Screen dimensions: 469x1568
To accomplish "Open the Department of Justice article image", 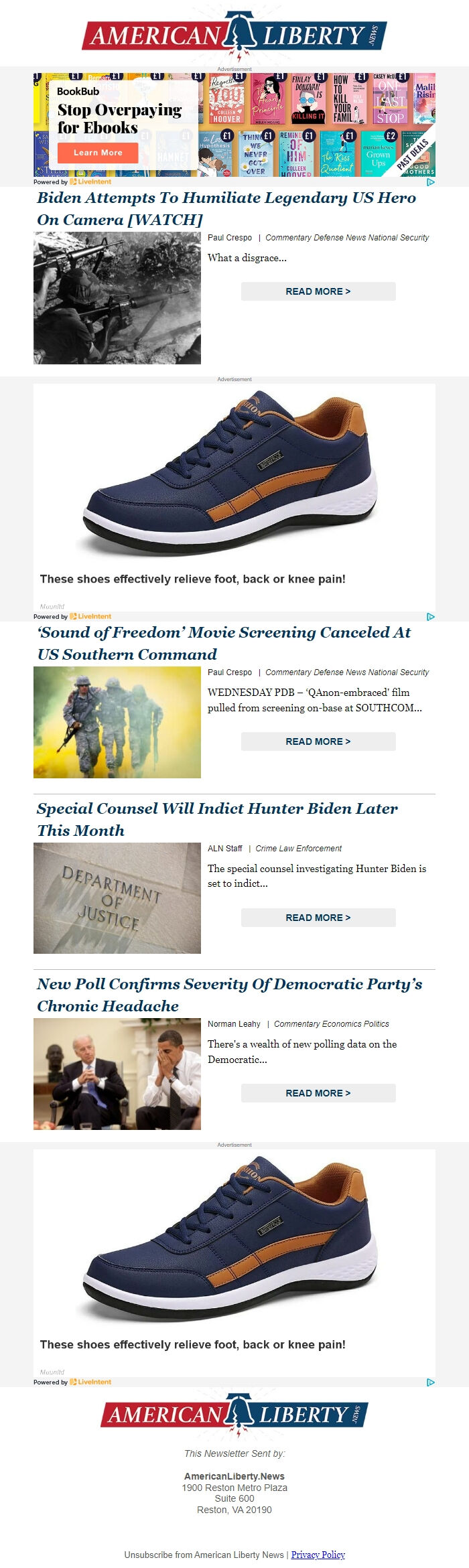I will point(117,898).
